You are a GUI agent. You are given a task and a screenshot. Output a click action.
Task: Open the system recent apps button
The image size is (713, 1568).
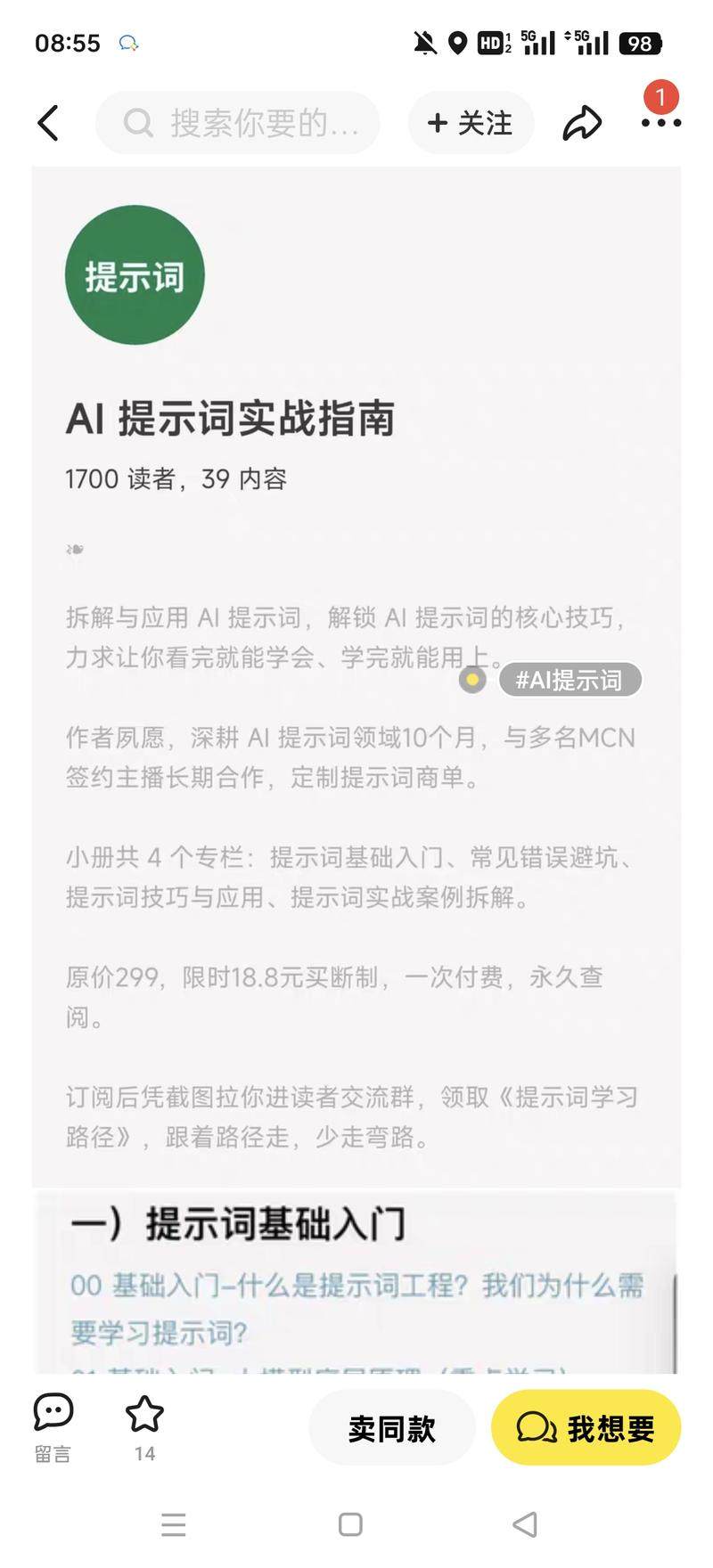[174, 1524]
